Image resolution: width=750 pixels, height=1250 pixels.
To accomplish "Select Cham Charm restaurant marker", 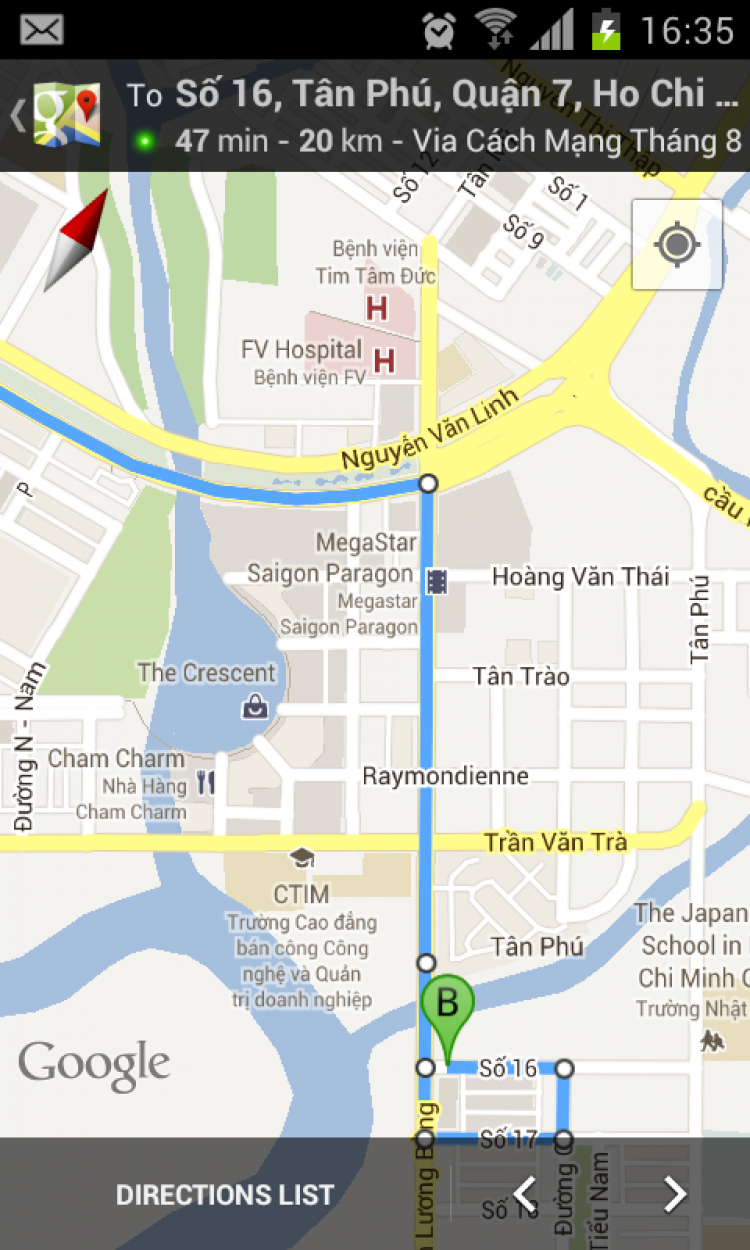I will click(206, 781).
